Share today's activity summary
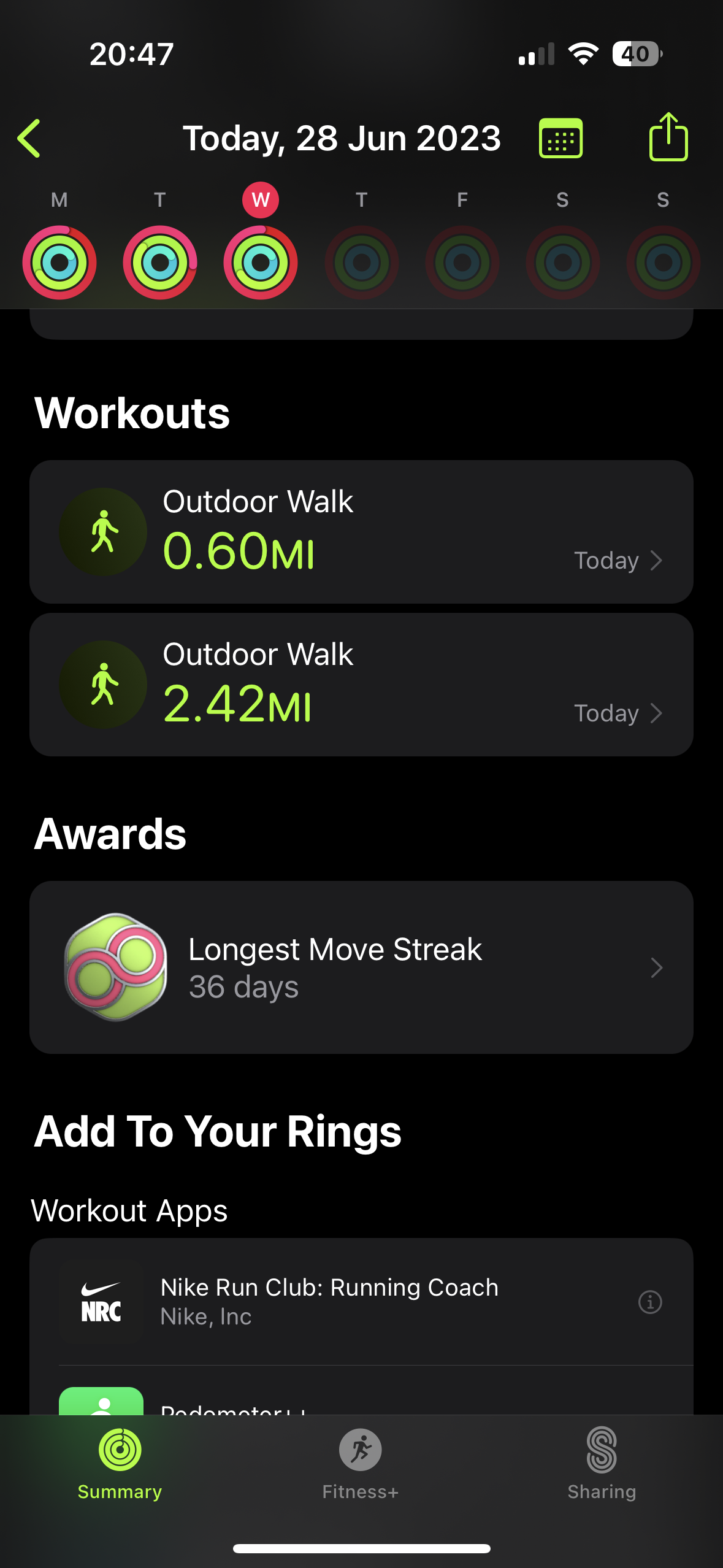Image resolution: width=723 pixels, height=1568 pixels. [x=668, y=137]
